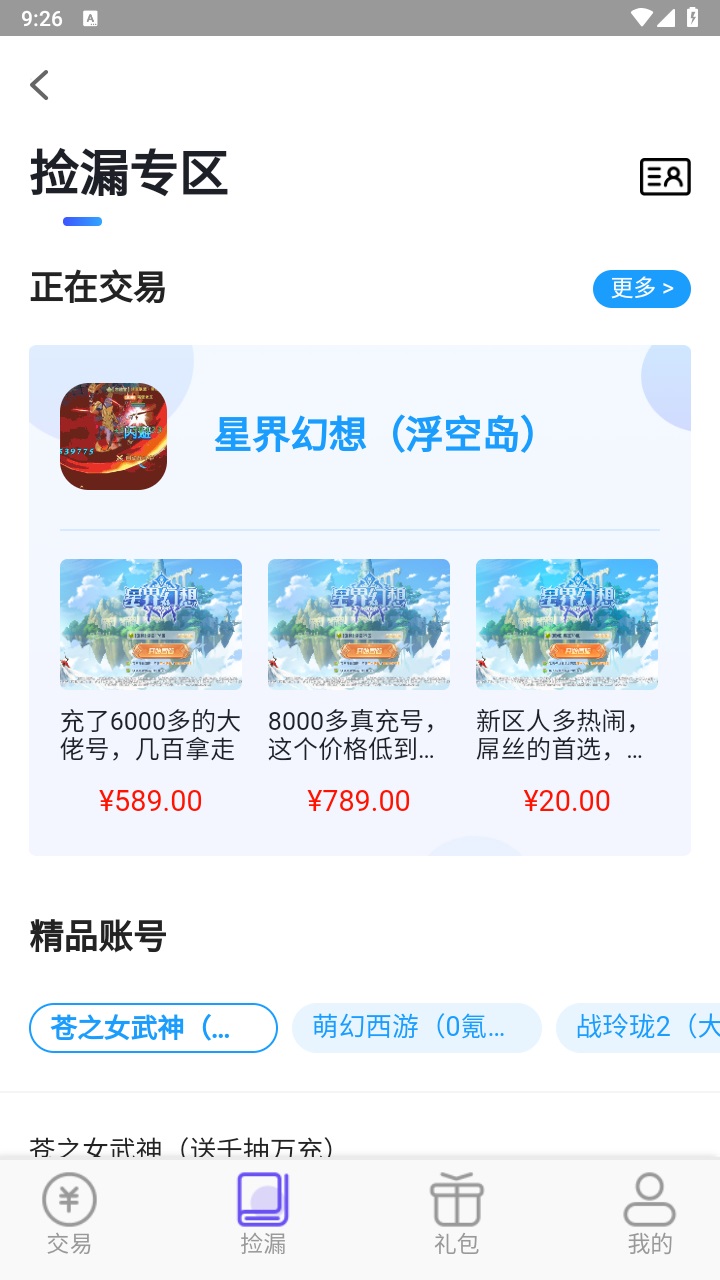
Task: Select the 萌幻西游 filter chip
Action: point(416,1028)
